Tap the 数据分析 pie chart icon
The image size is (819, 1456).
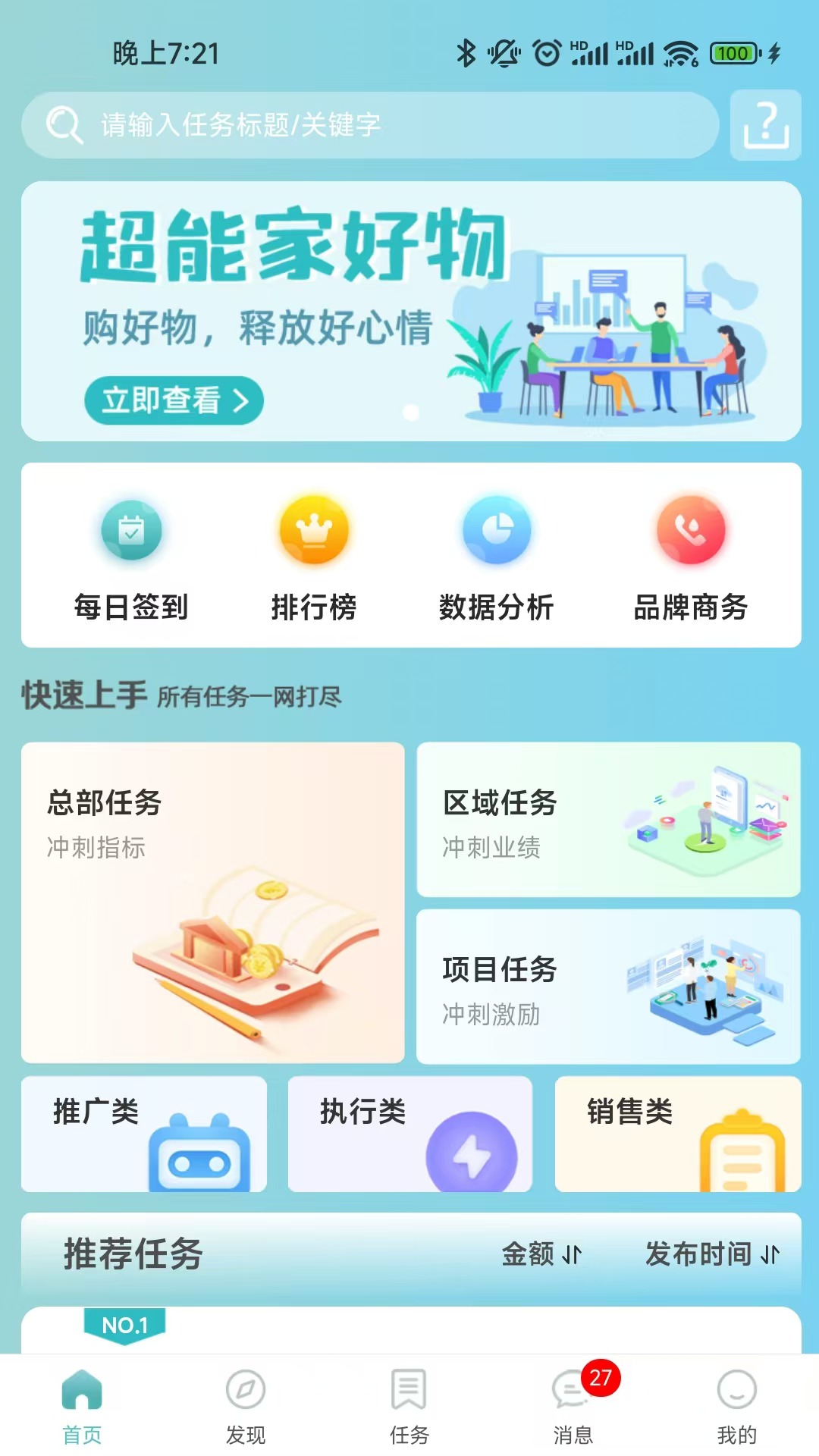point(496,530)
